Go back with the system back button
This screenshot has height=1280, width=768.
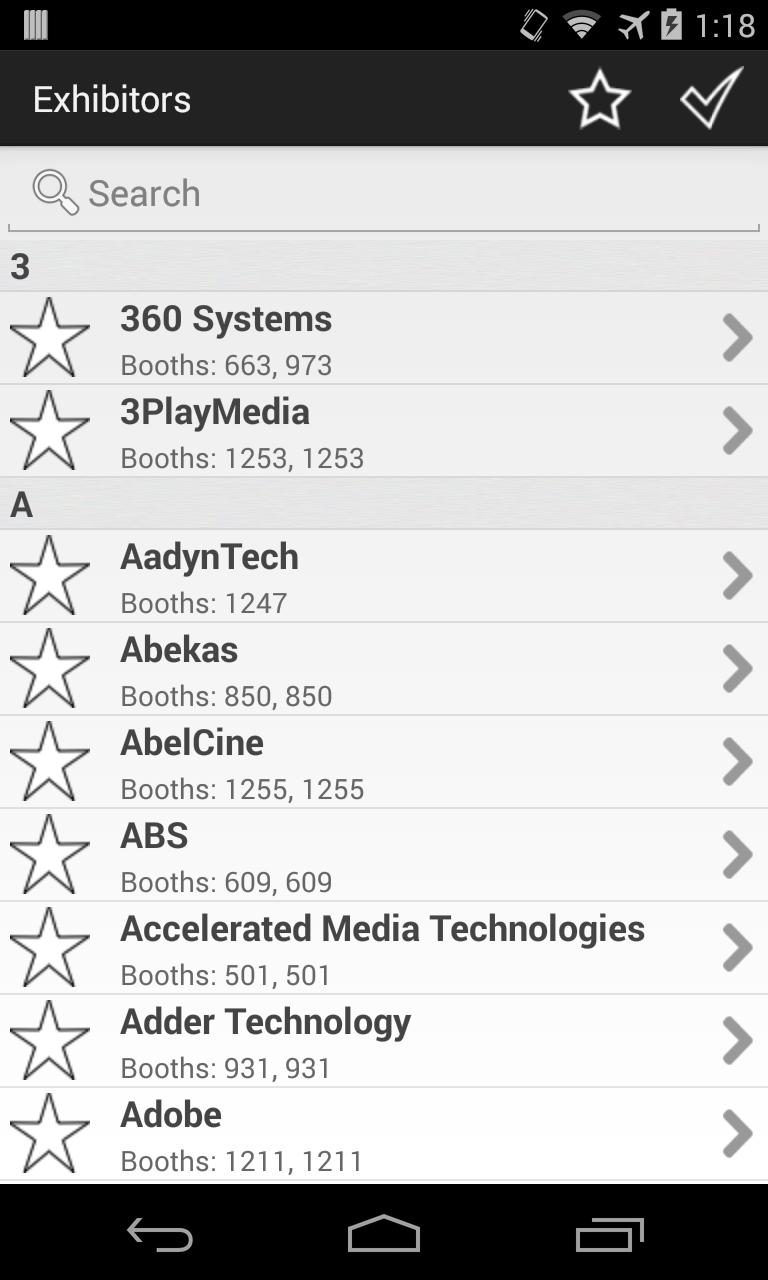point(160,1234)
